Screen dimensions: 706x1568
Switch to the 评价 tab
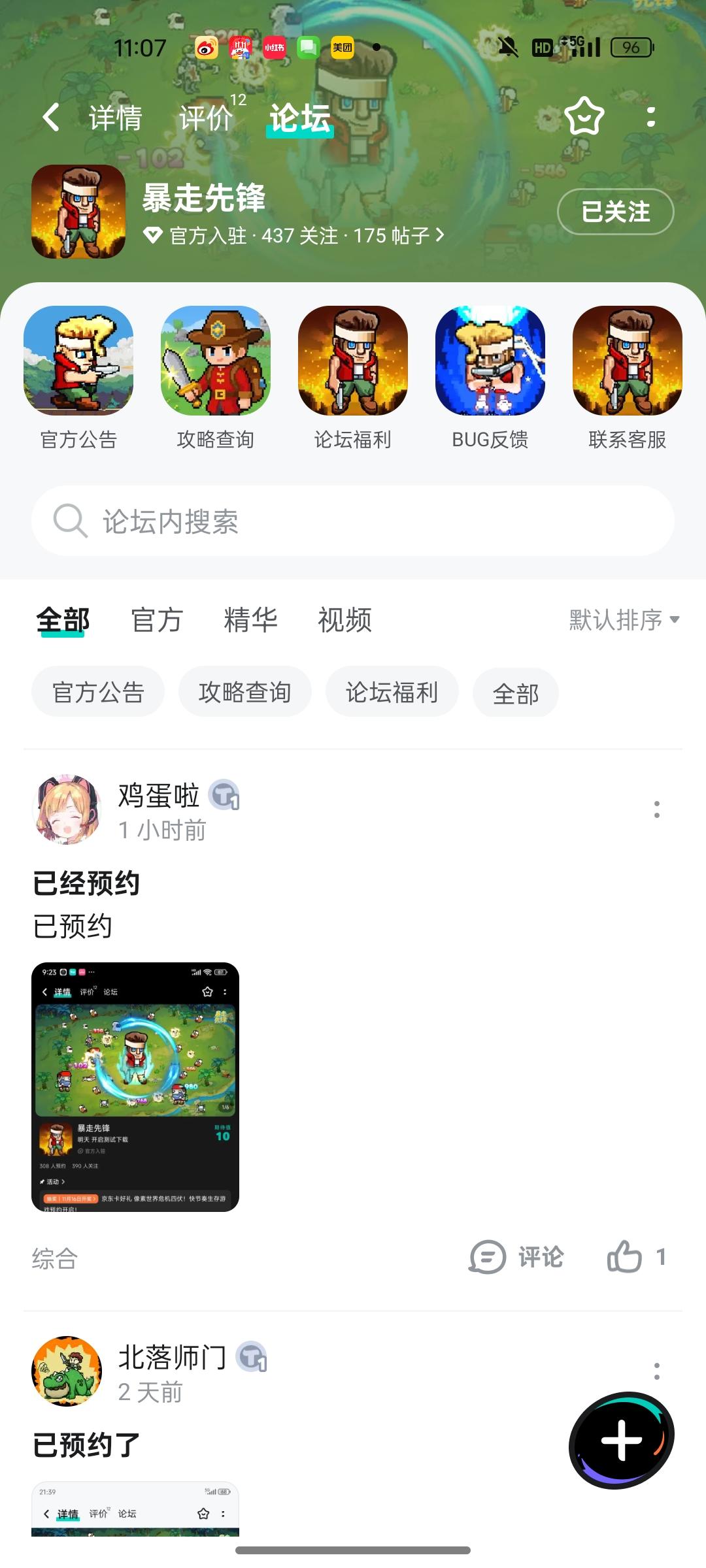[x=206, y=116]
